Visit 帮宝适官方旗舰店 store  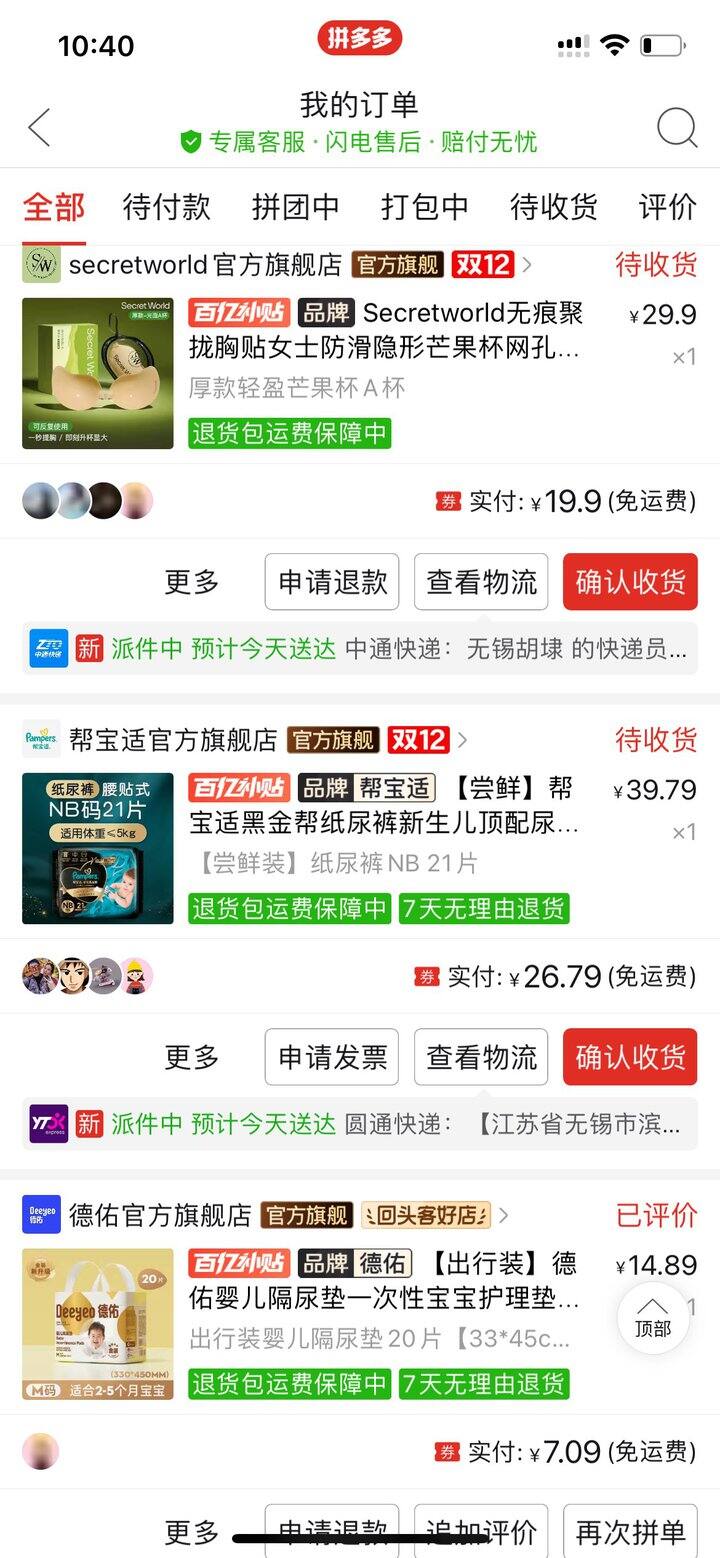[173, 740]
